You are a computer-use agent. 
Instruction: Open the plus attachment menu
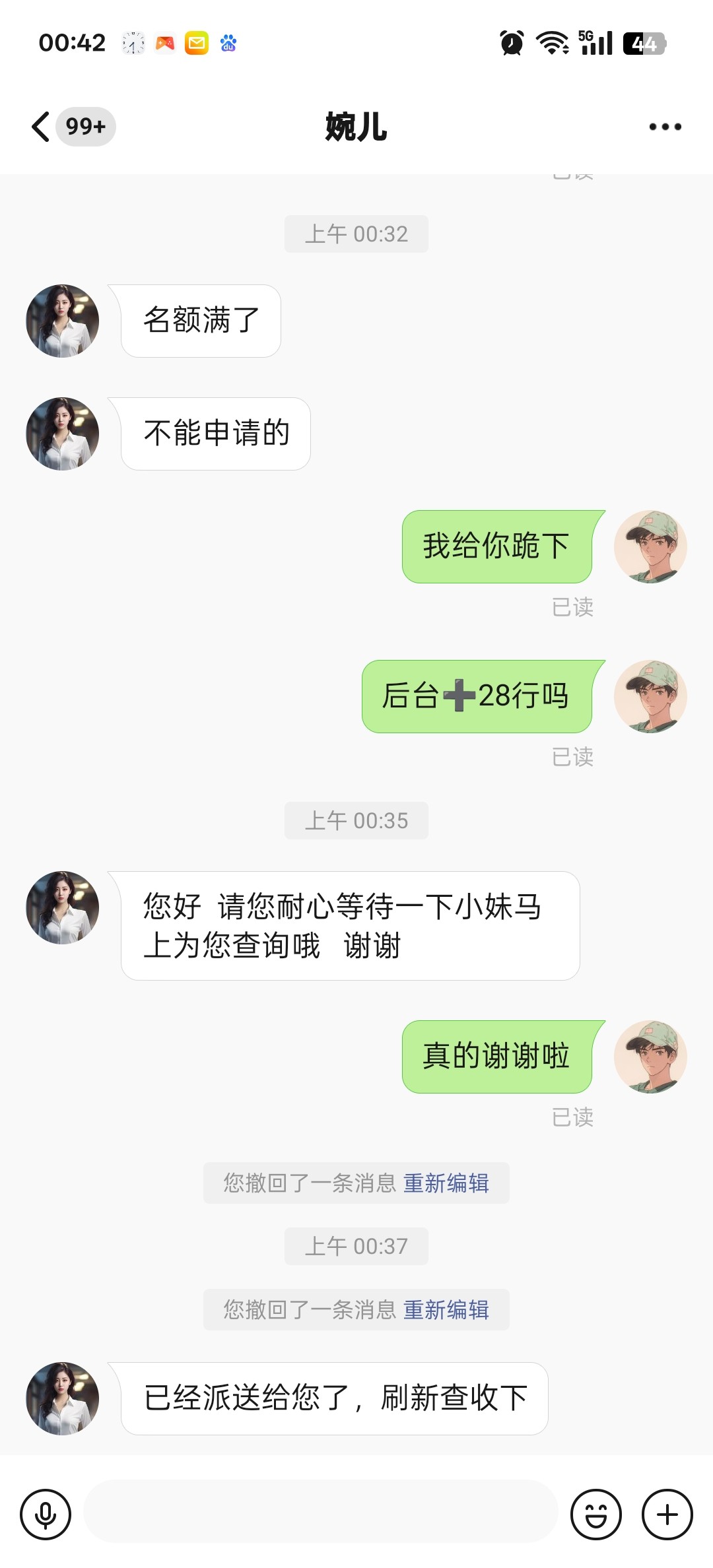[667, 1515]
